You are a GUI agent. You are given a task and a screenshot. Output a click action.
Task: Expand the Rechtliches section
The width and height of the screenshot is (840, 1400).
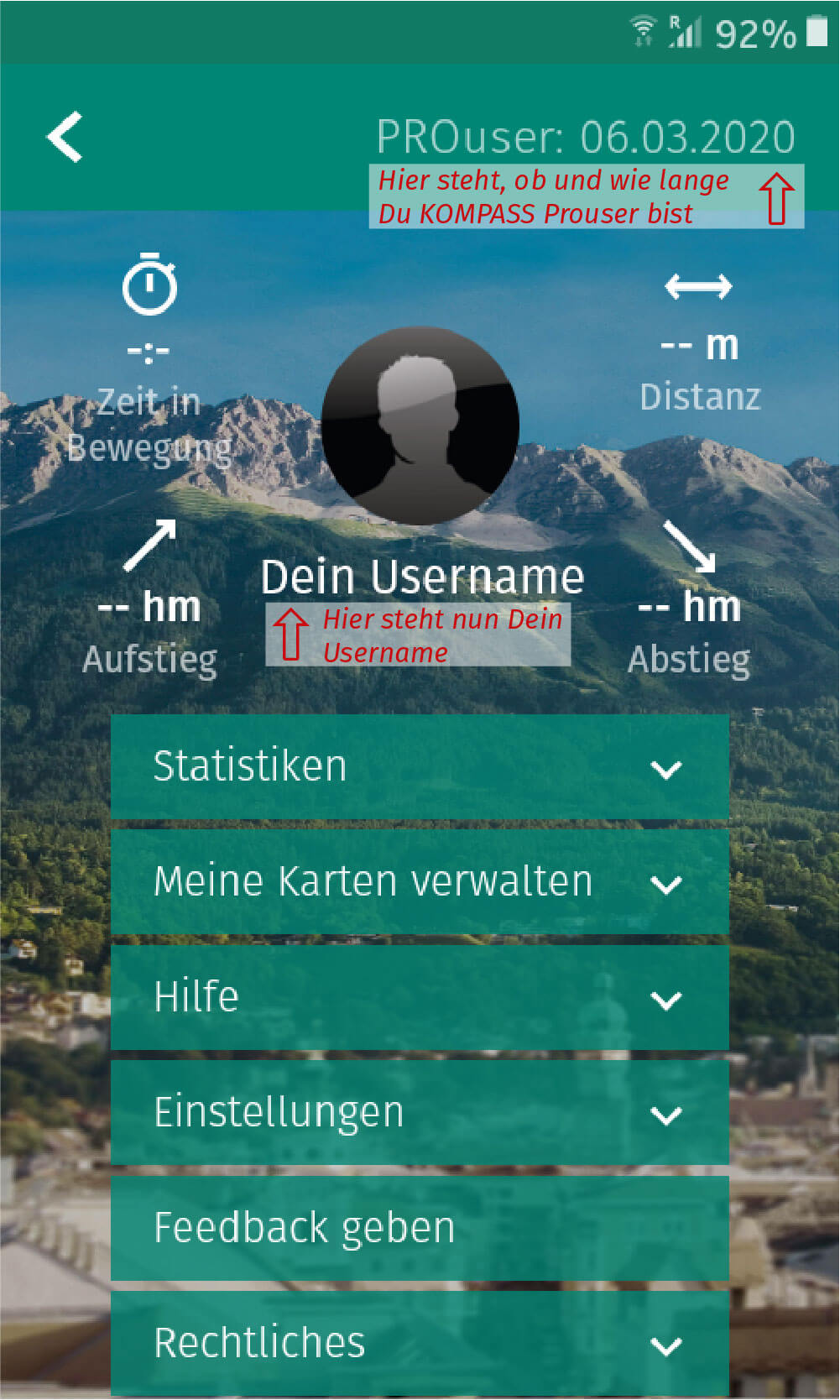(420, 1343)
